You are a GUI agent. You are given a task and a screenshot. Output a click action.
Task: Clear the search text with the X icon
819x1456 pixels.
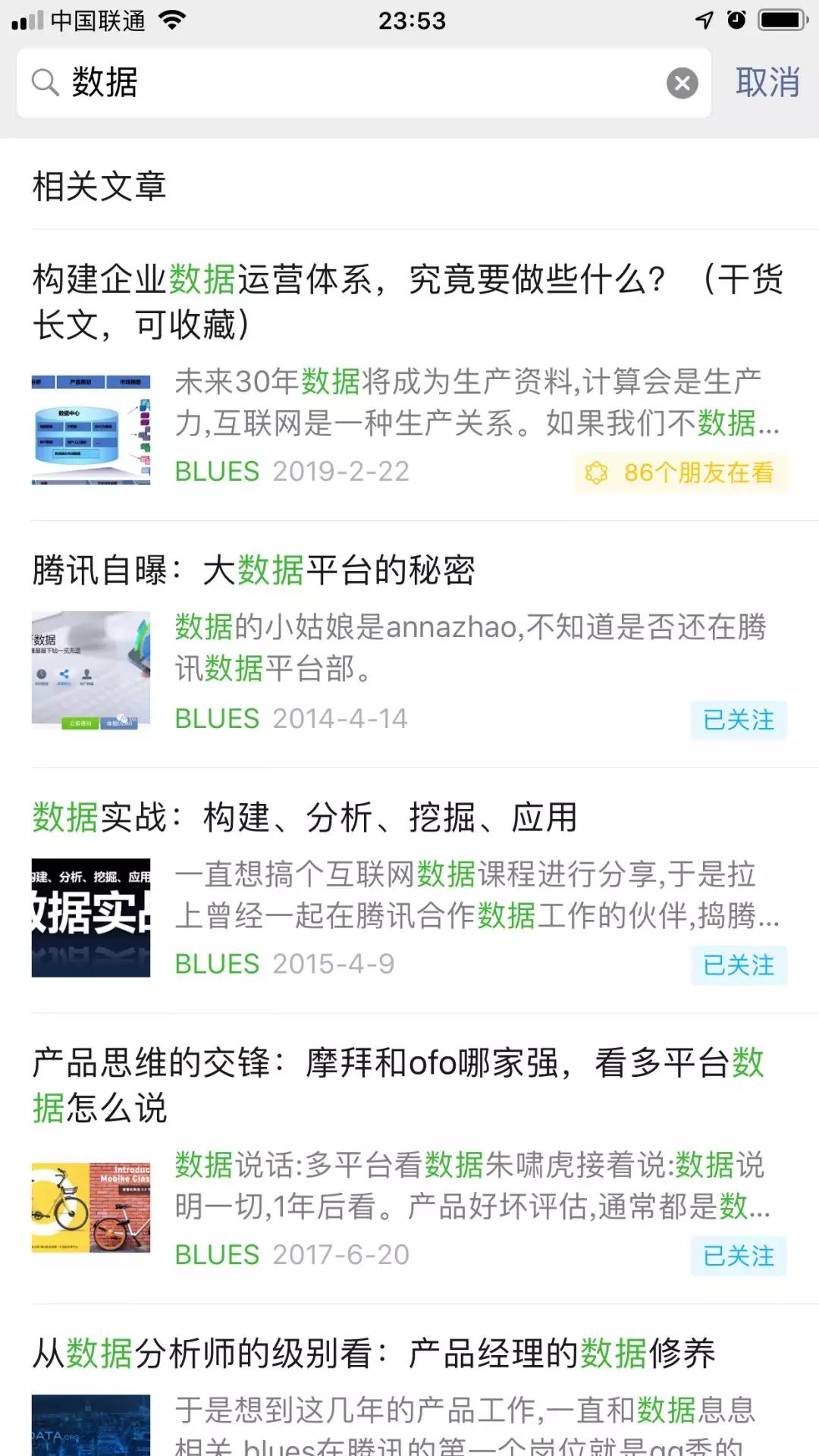(682, 83)
